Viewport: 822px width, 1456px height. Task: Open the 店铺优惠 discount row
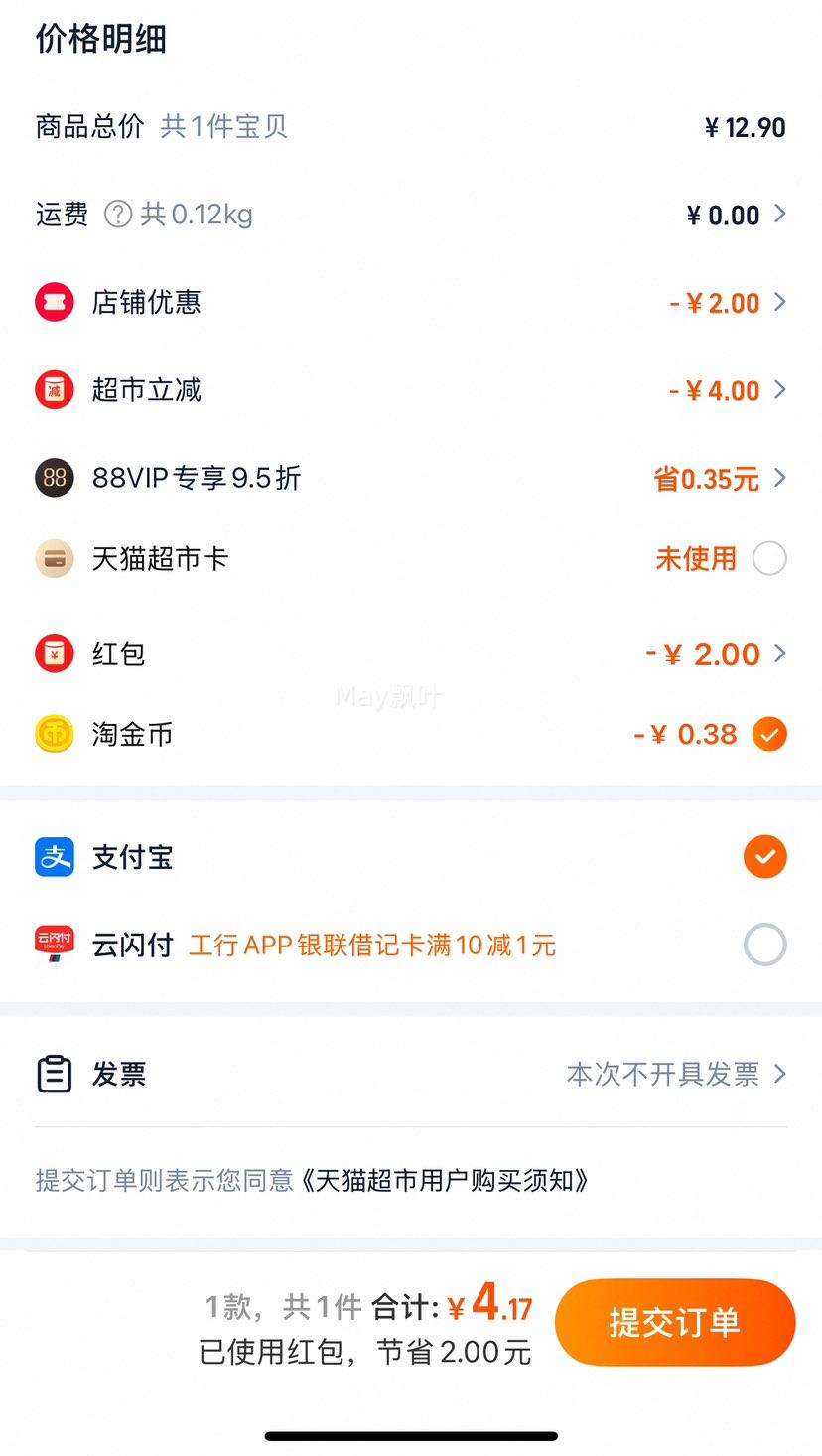click(x=411, y=302)
